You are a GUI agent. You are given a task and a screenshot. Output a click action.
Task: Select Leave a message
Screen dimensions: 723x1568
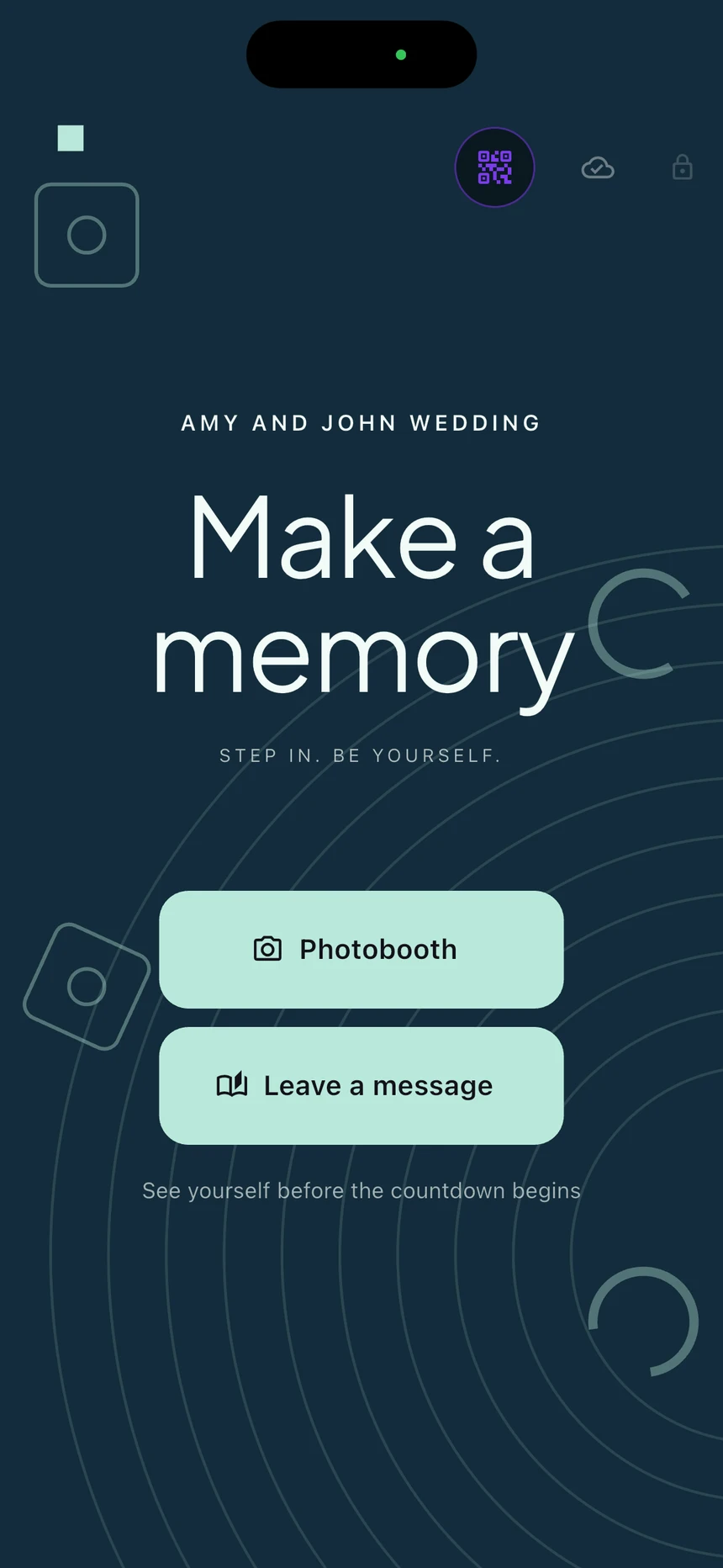point(361,1085)
